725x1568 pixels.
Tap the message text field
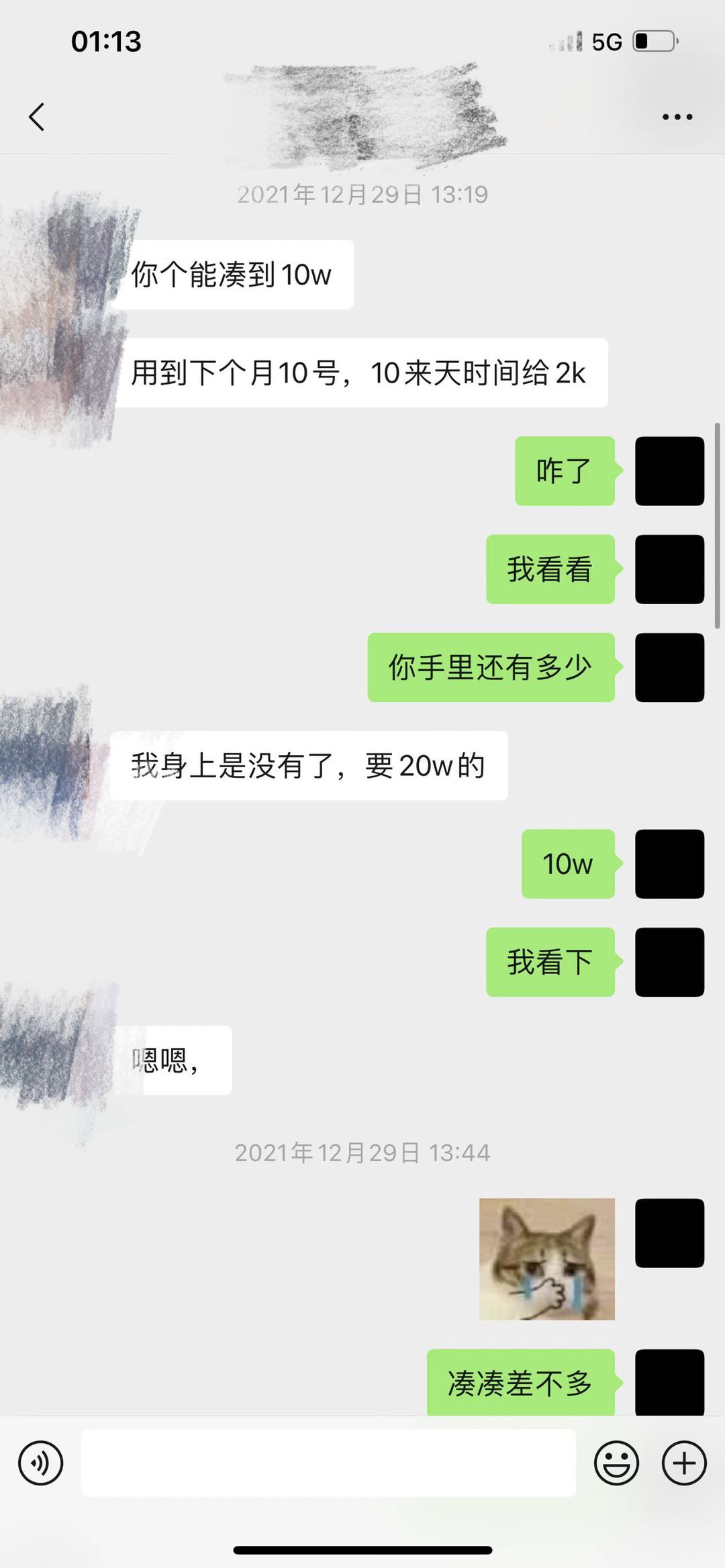328,1463
